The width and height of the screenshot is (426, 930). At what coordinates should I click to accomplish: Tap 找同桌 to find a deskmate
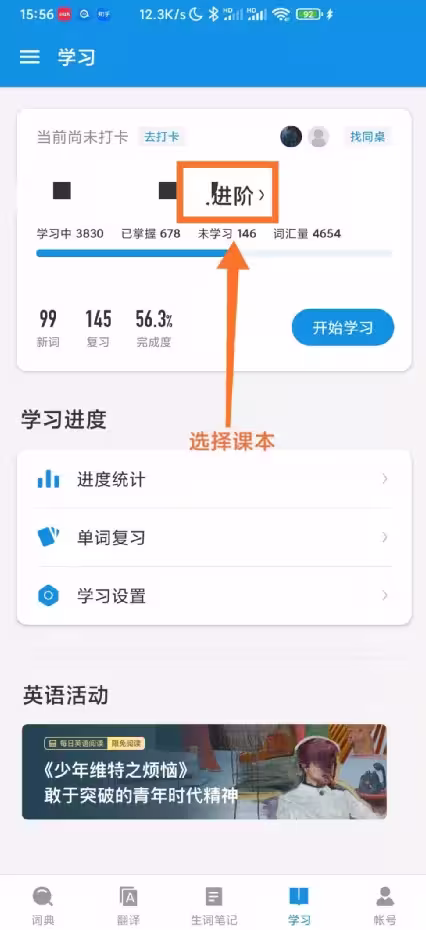[367, 137]
